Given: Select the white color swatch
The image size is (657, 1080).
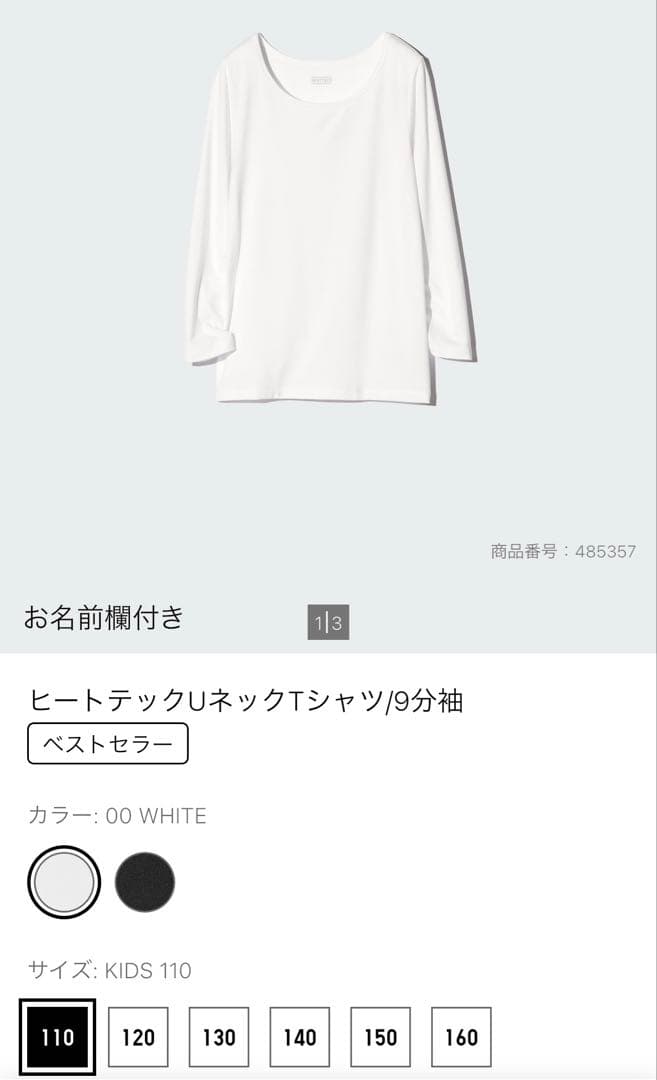Looking at the screenshot, I should click(x=64, y=882).
